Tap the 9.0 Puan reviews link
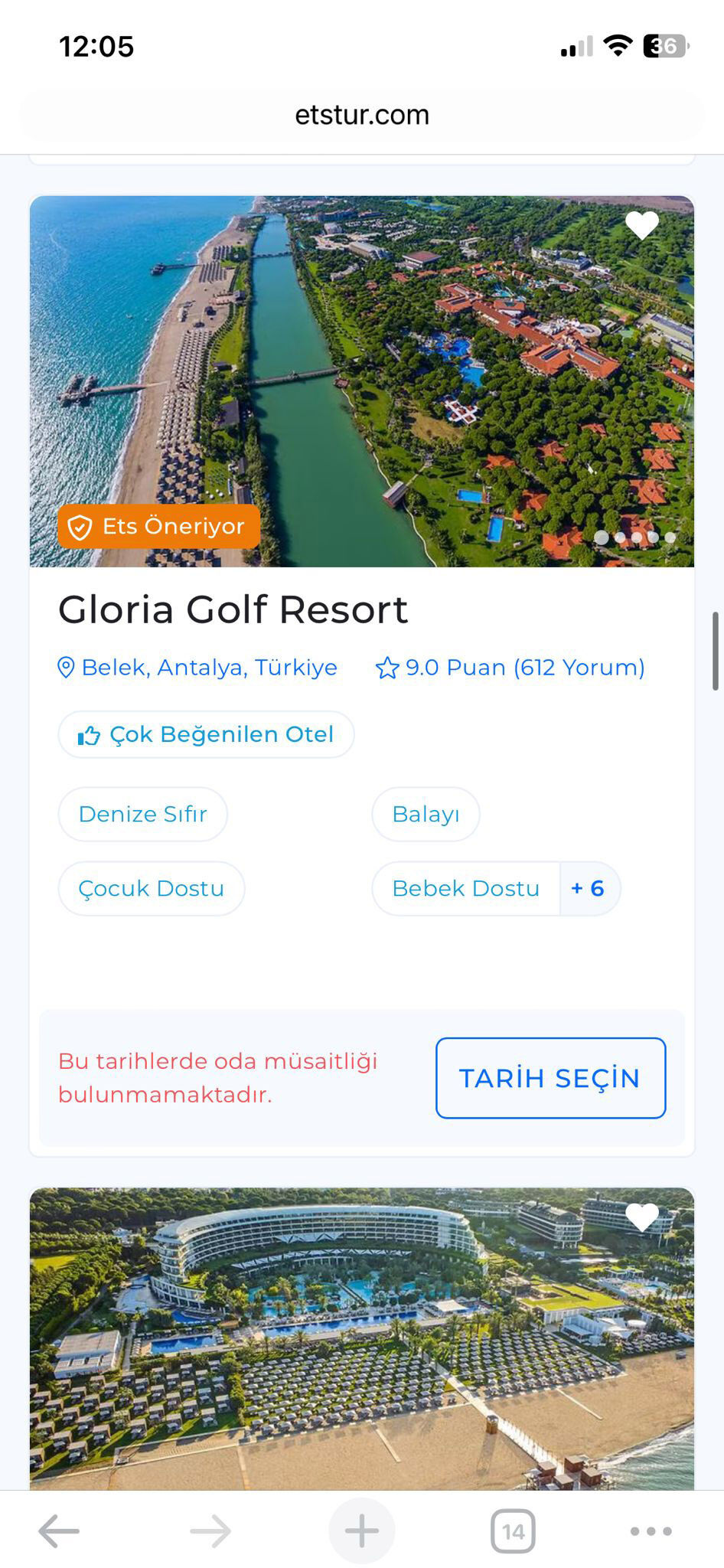Image resolution: width=724 pixels, height=1568 pixels. coord(526,666)
